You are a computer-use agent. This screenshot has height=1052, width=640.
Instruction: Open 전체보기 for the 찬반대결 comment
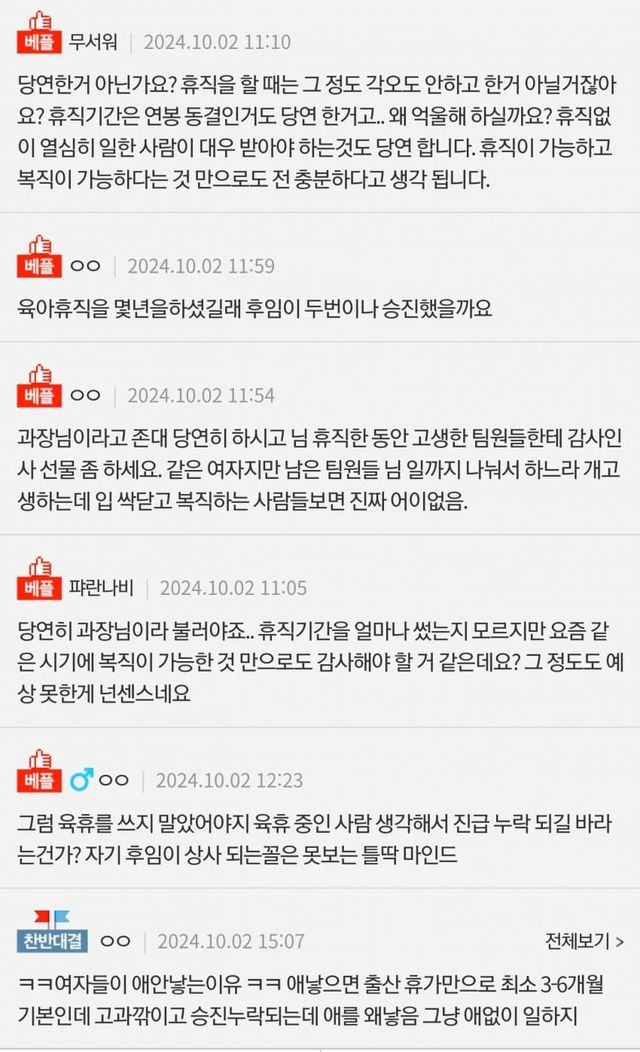(584, 940)
